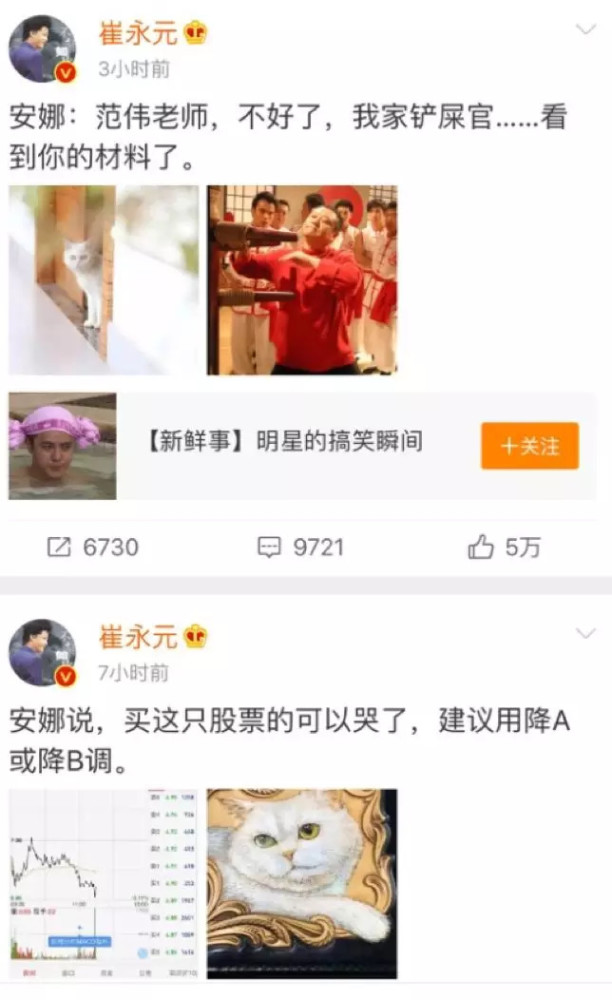Follow 明星的搞笑瞬间 with 关注 button
Viewport: 612px width, 1000px height.
530,446
